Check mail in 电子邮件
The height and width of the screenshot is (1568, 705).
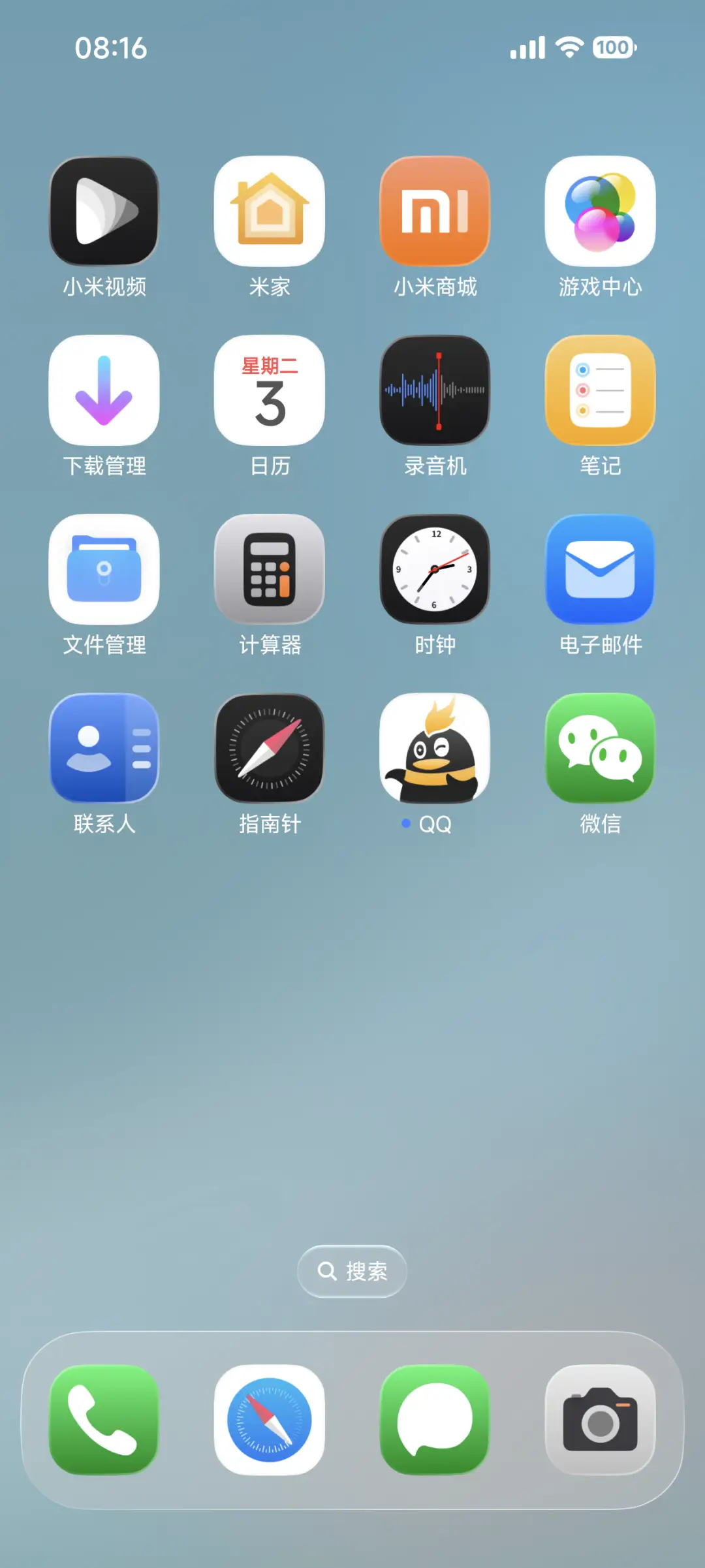point(599,569)
